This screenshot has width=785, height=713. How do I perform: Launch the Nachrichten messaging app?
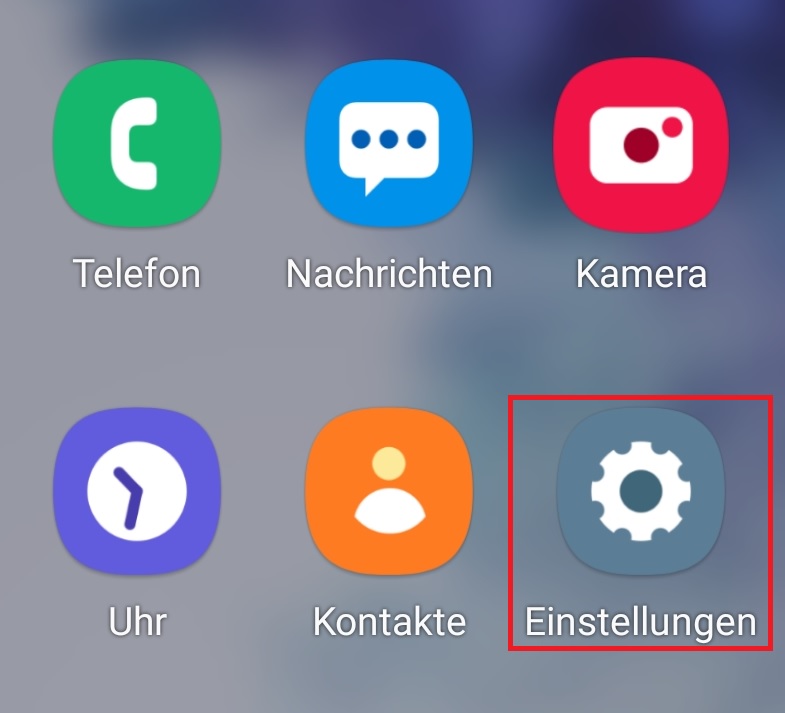tap(388, 147)
